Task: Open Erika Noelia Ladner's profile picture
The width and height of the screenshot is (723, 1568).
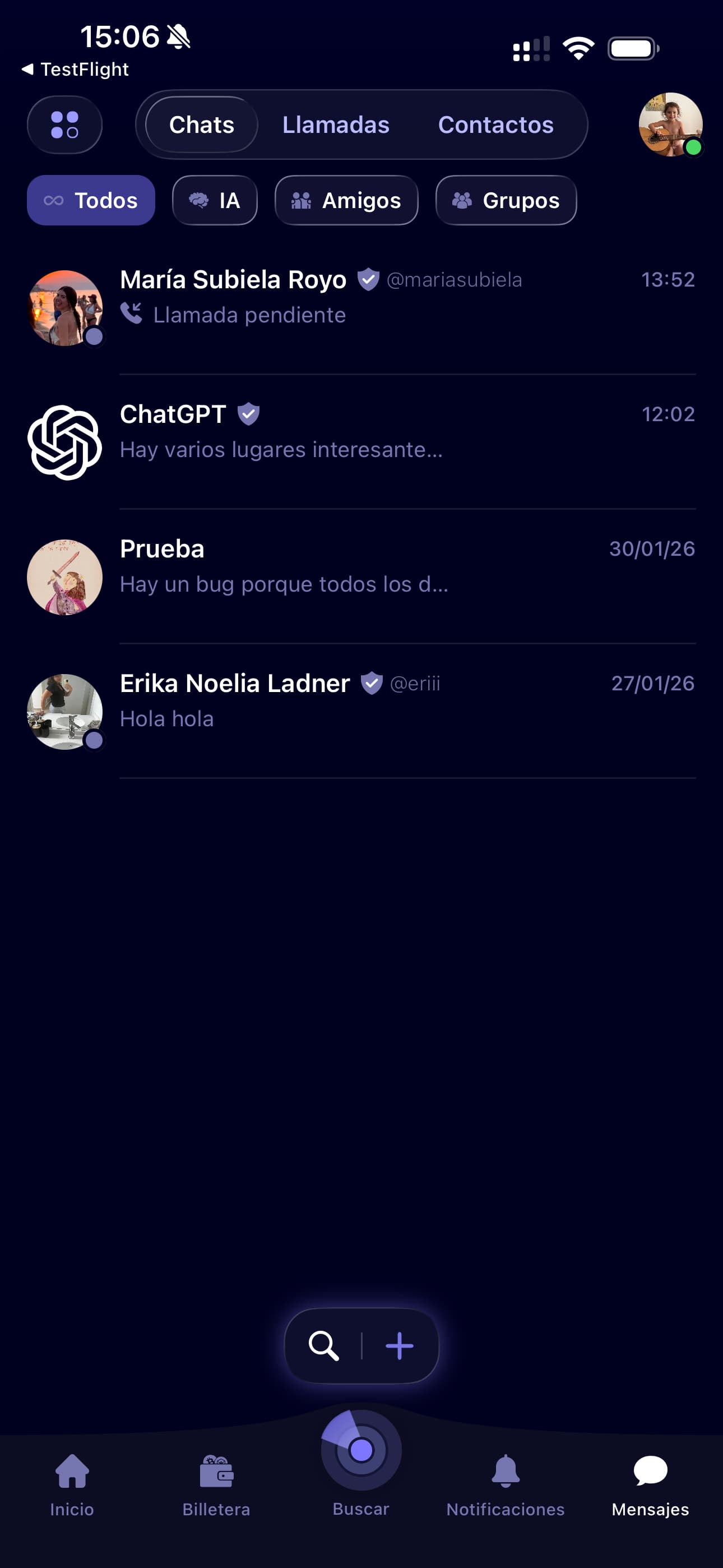Action: point(65,711)
